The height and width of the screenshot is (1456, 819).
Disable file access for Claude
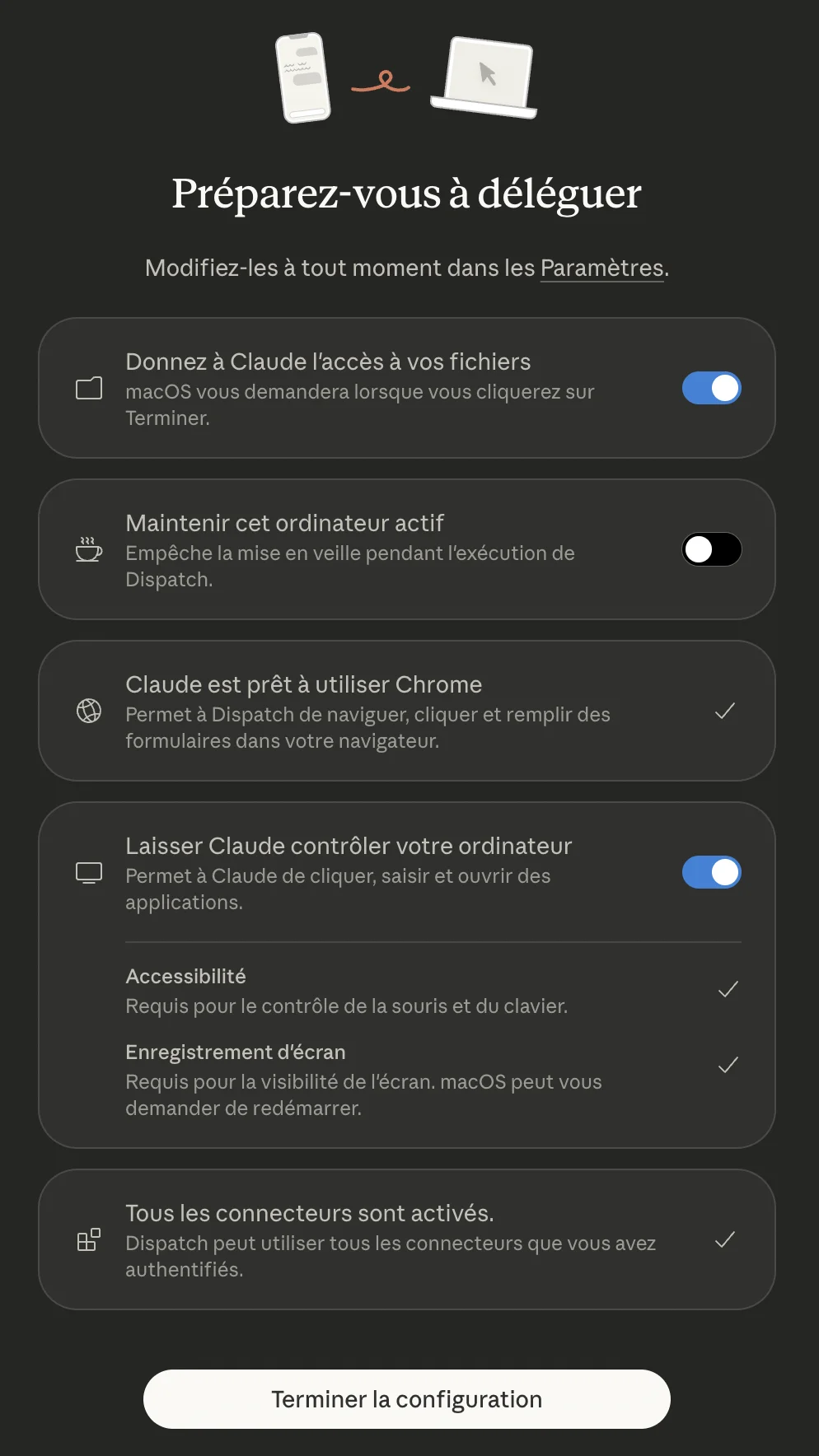711,388
